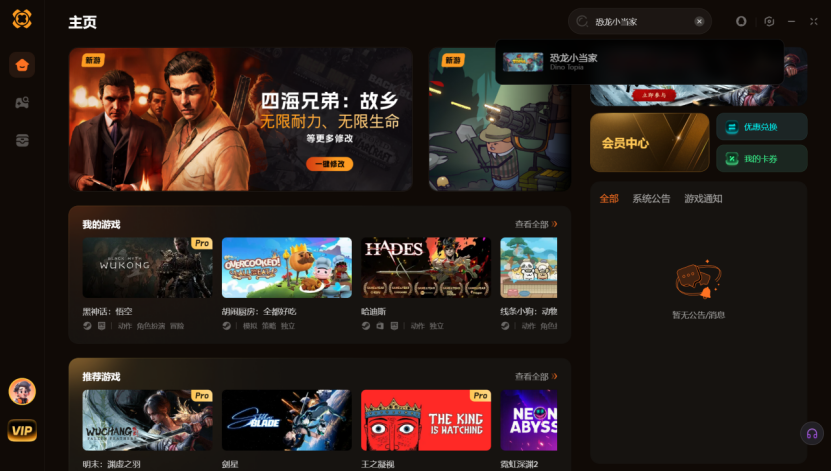831x471 pixels.
Task: Open the user avatar profile
Action: tap(22, 391)
